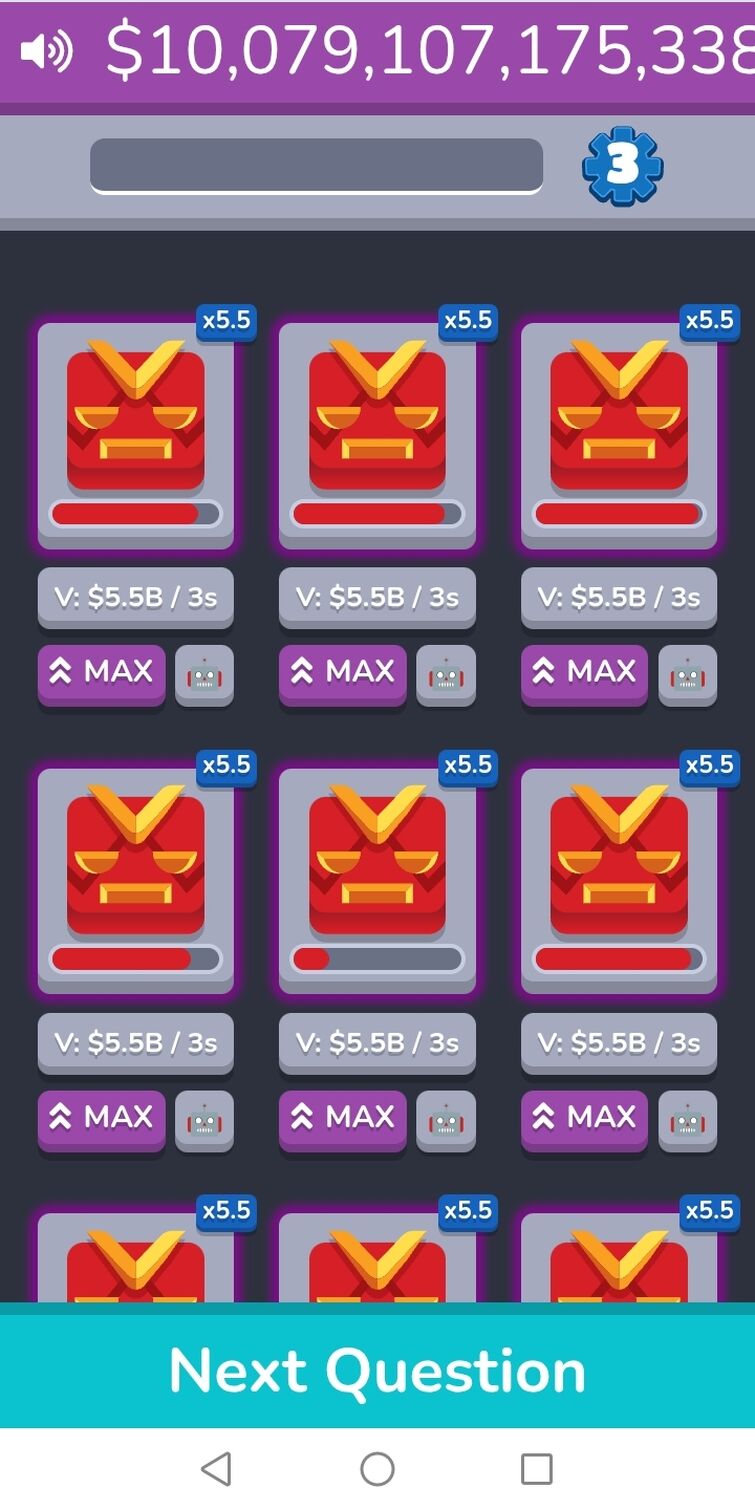This screenshot has height=1510, width=755.
Task: Tap MAX upgrade under second row's right robot
Action: [x=585, y=1118]
